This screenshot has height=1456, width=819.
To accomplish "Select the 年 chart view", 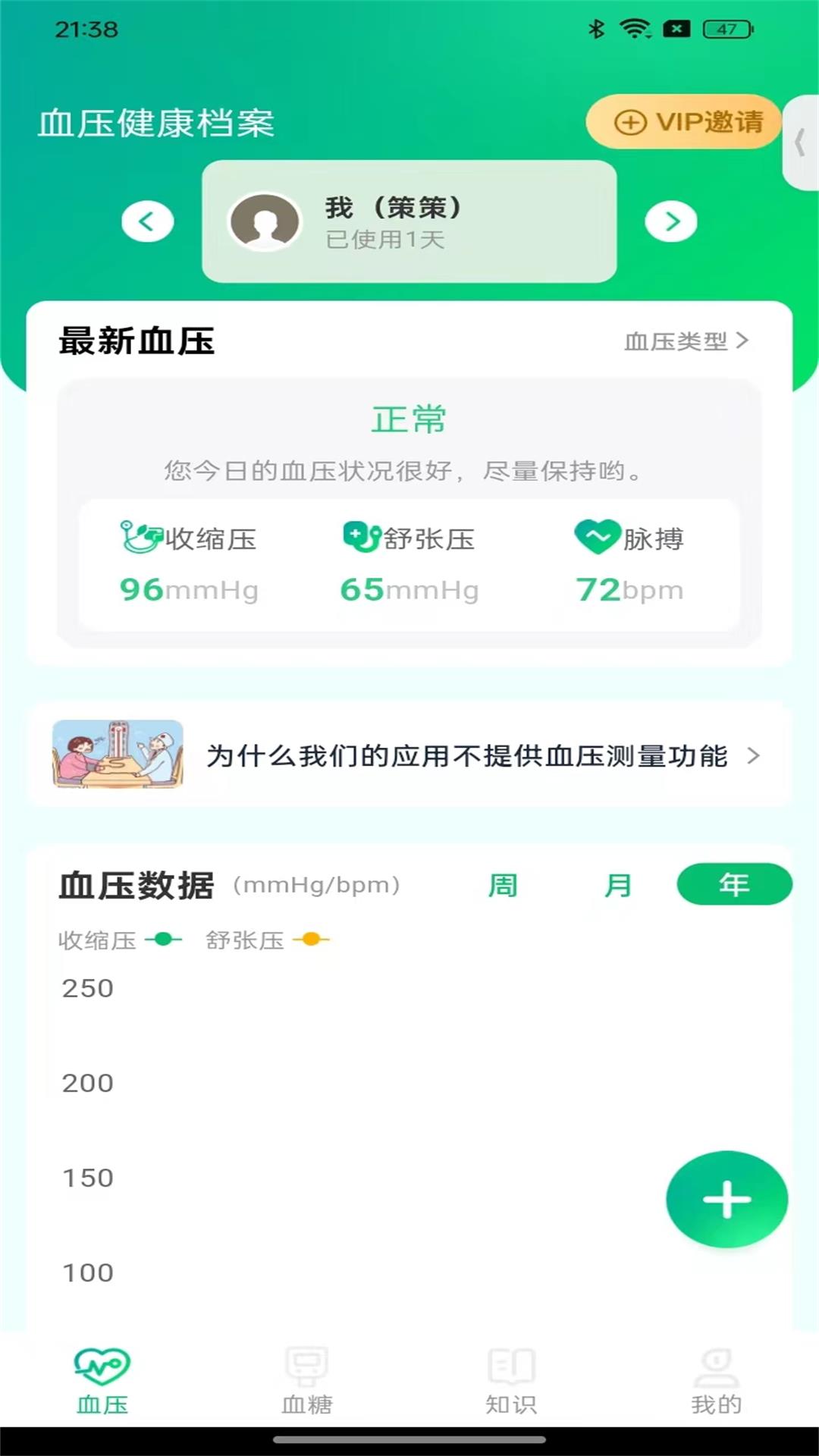I will [x=733, y=883].
